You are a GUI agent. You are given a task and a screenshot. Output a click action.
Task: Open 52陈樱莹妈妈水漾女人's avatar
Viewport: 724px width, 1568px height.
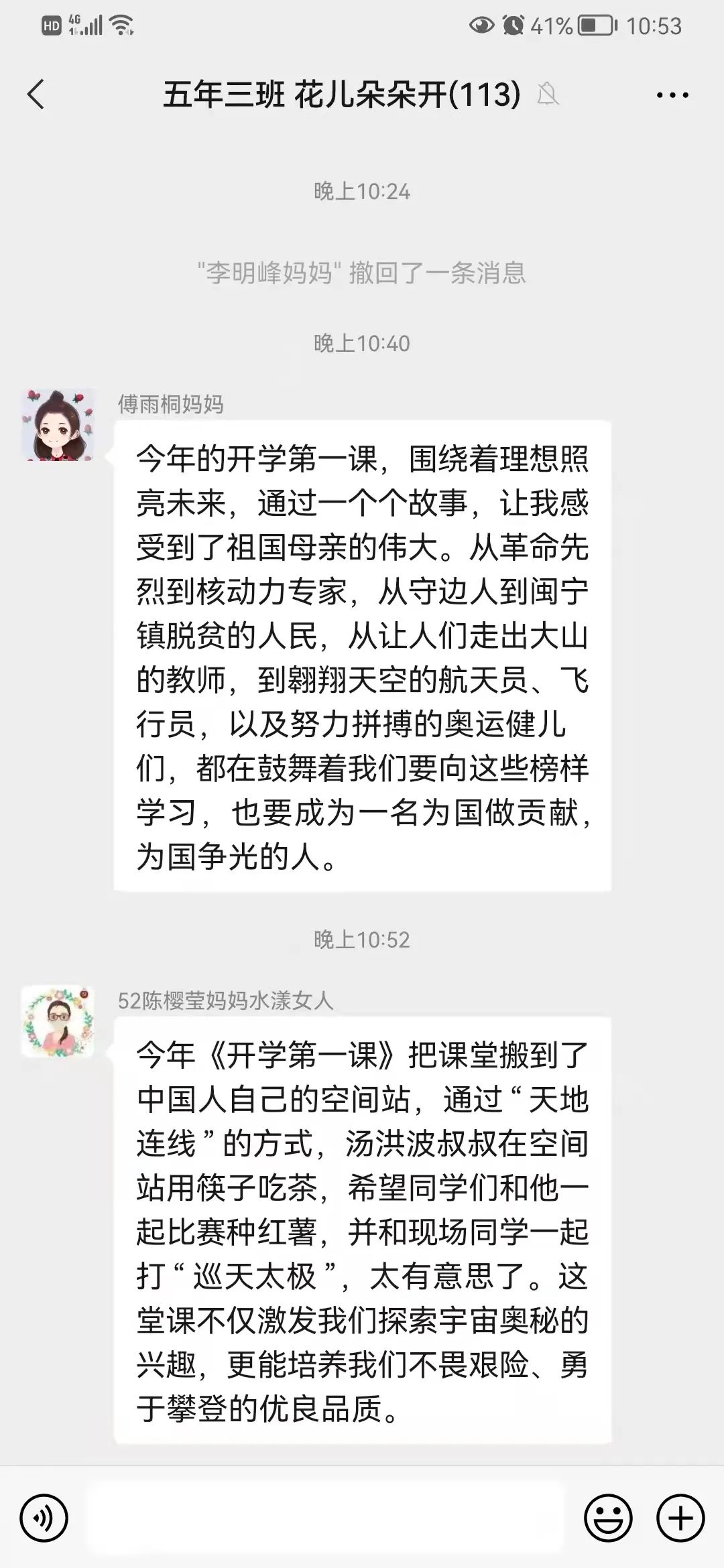click(x=58, y=1021)
